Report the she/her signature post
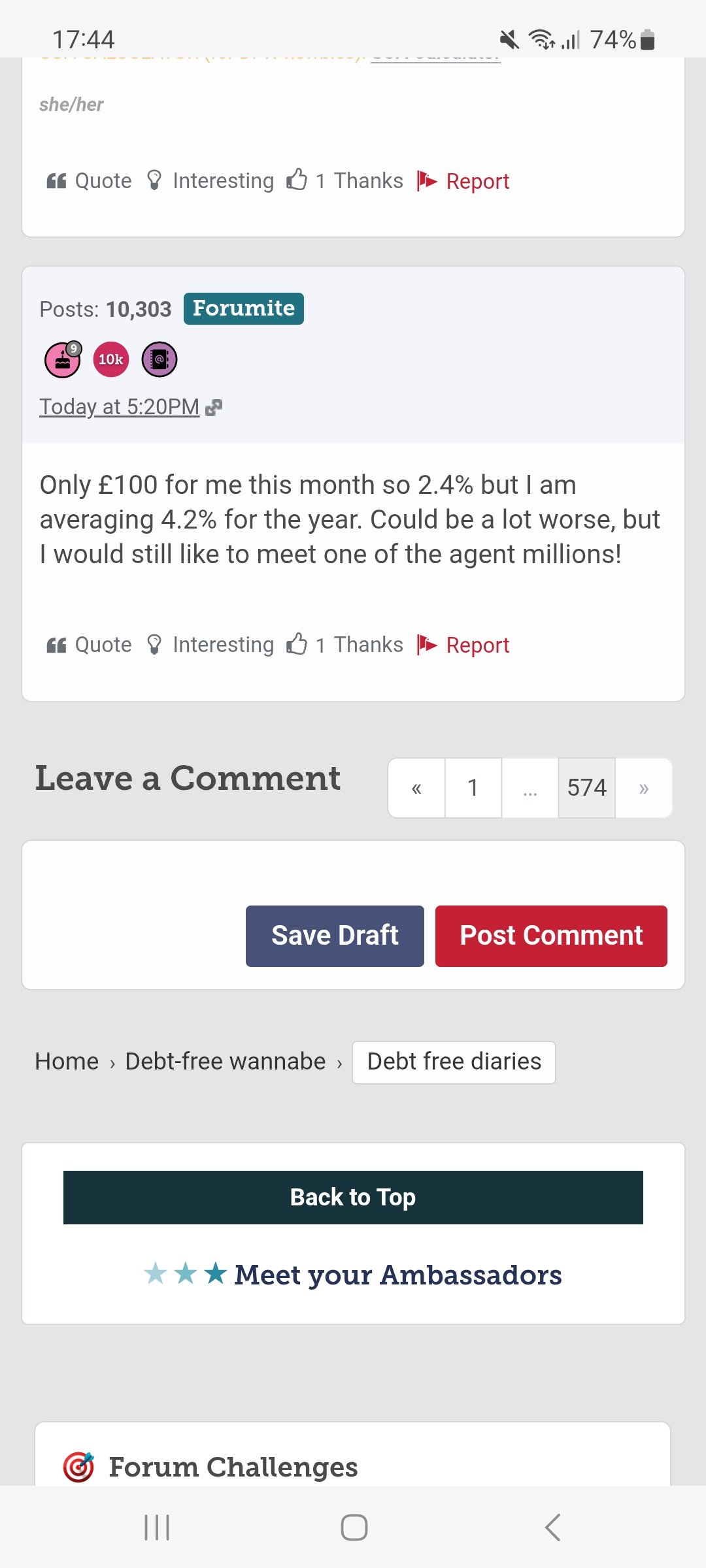Image resolution: width=706 pixels, height=1568 pixels. (x=463, y=181)
